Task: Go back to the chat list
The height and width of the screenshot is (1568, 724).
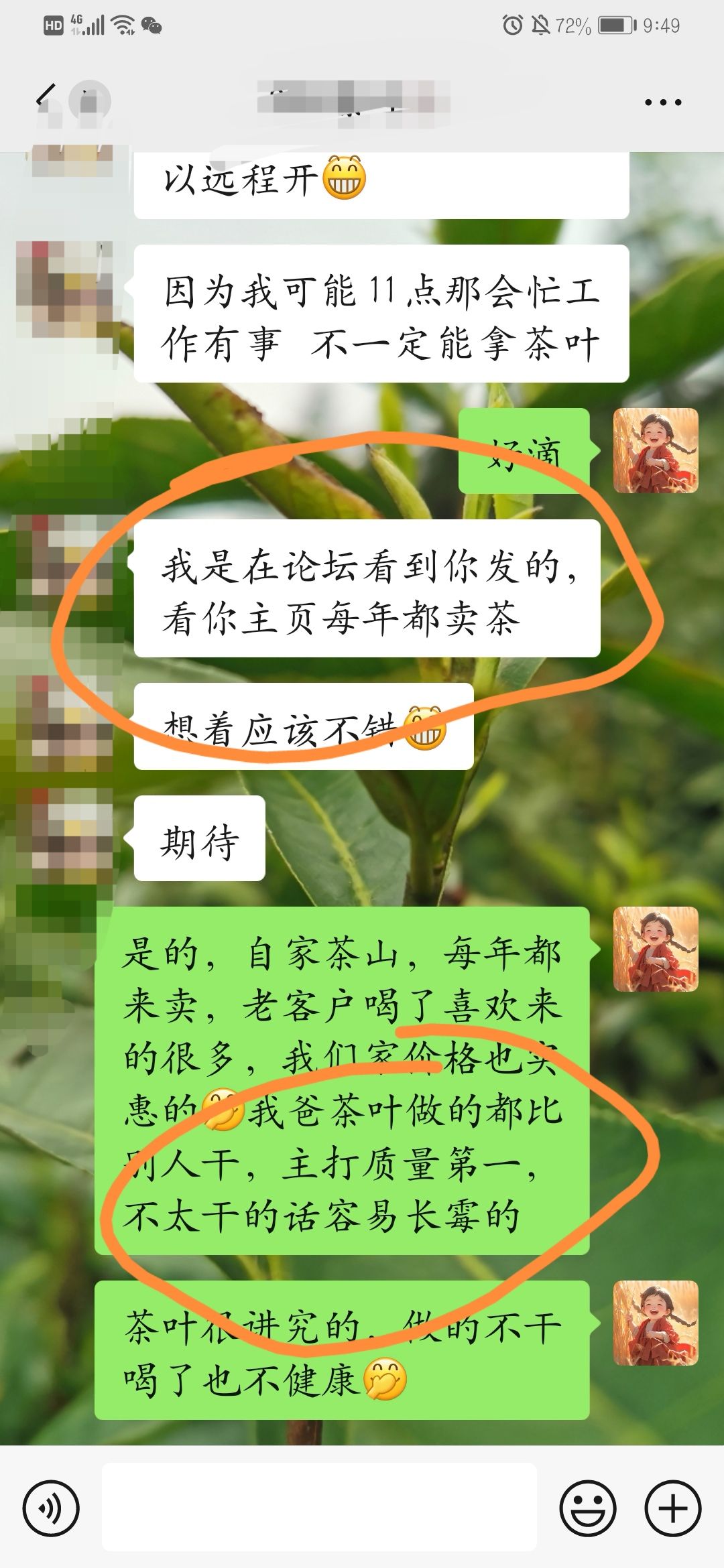Action: (46, 101)
